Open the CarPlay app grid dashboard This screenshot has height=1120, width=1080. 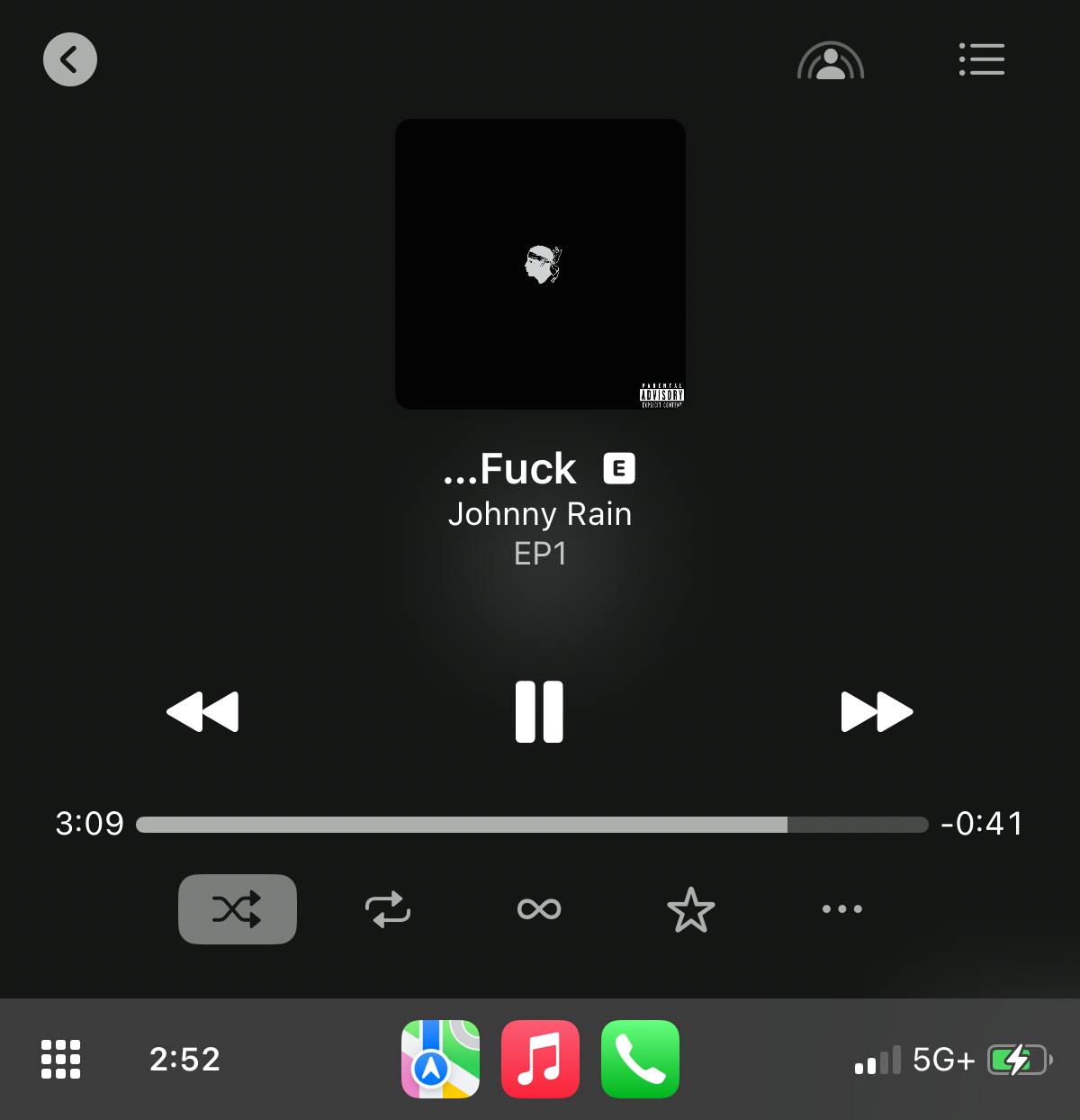tap(61, 1059)
